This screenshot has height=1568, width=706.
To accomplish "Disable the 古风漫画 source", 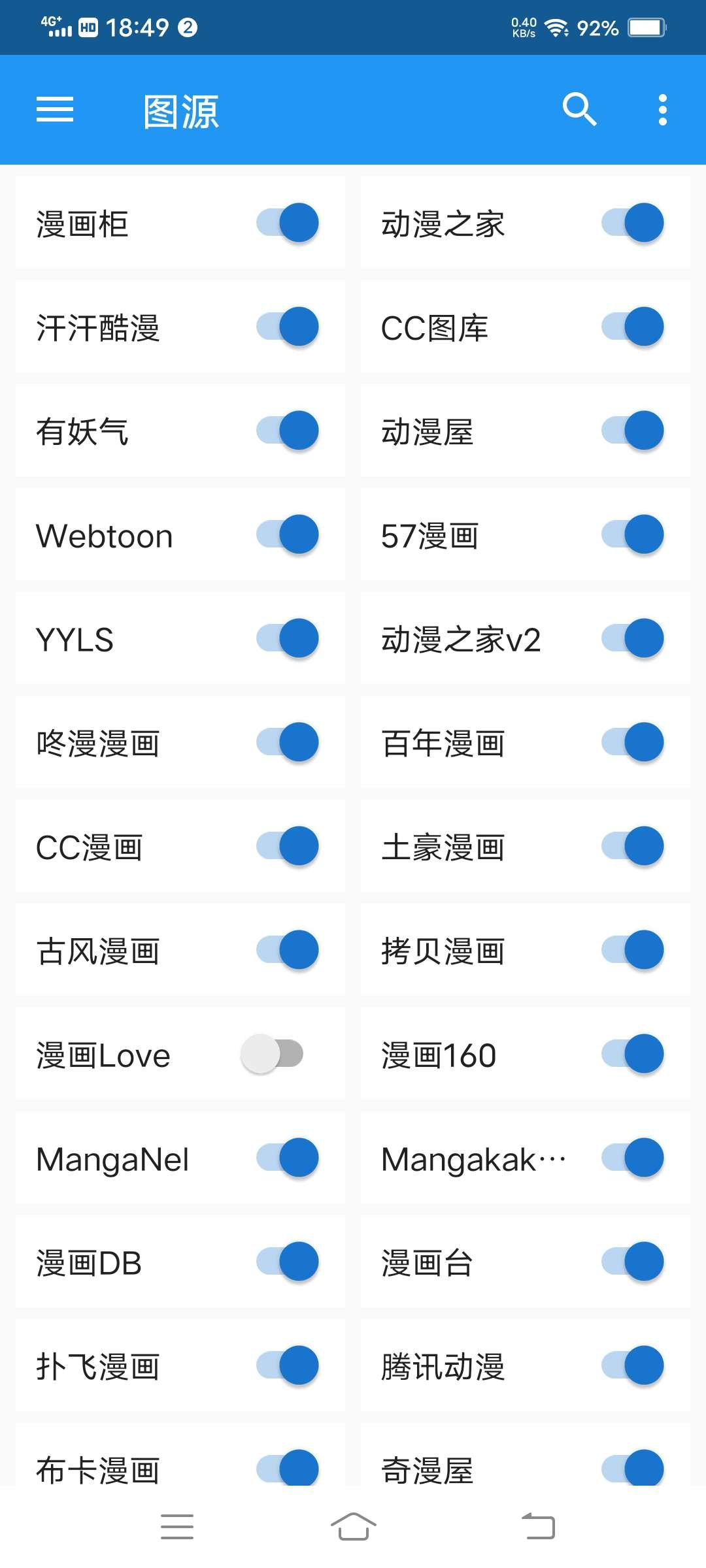I will point(288,950).
